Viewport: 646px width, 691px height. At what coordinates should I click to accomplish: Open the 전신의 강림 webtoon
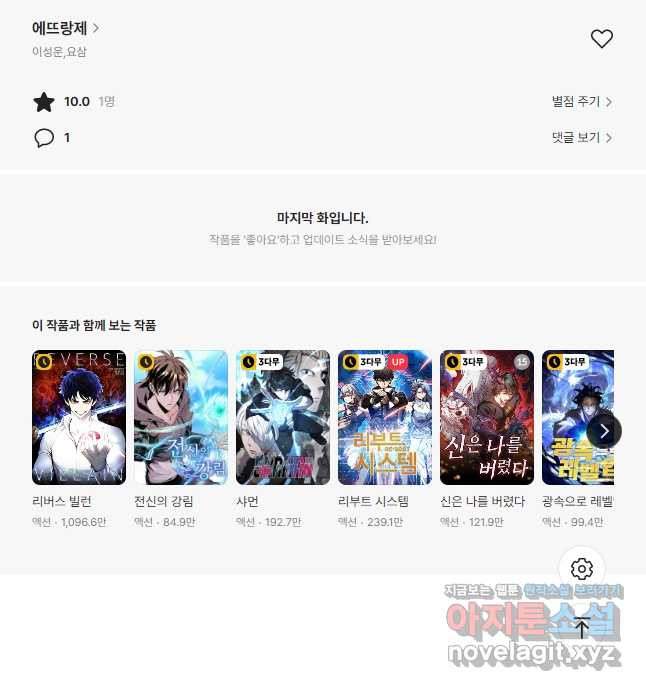181,418
